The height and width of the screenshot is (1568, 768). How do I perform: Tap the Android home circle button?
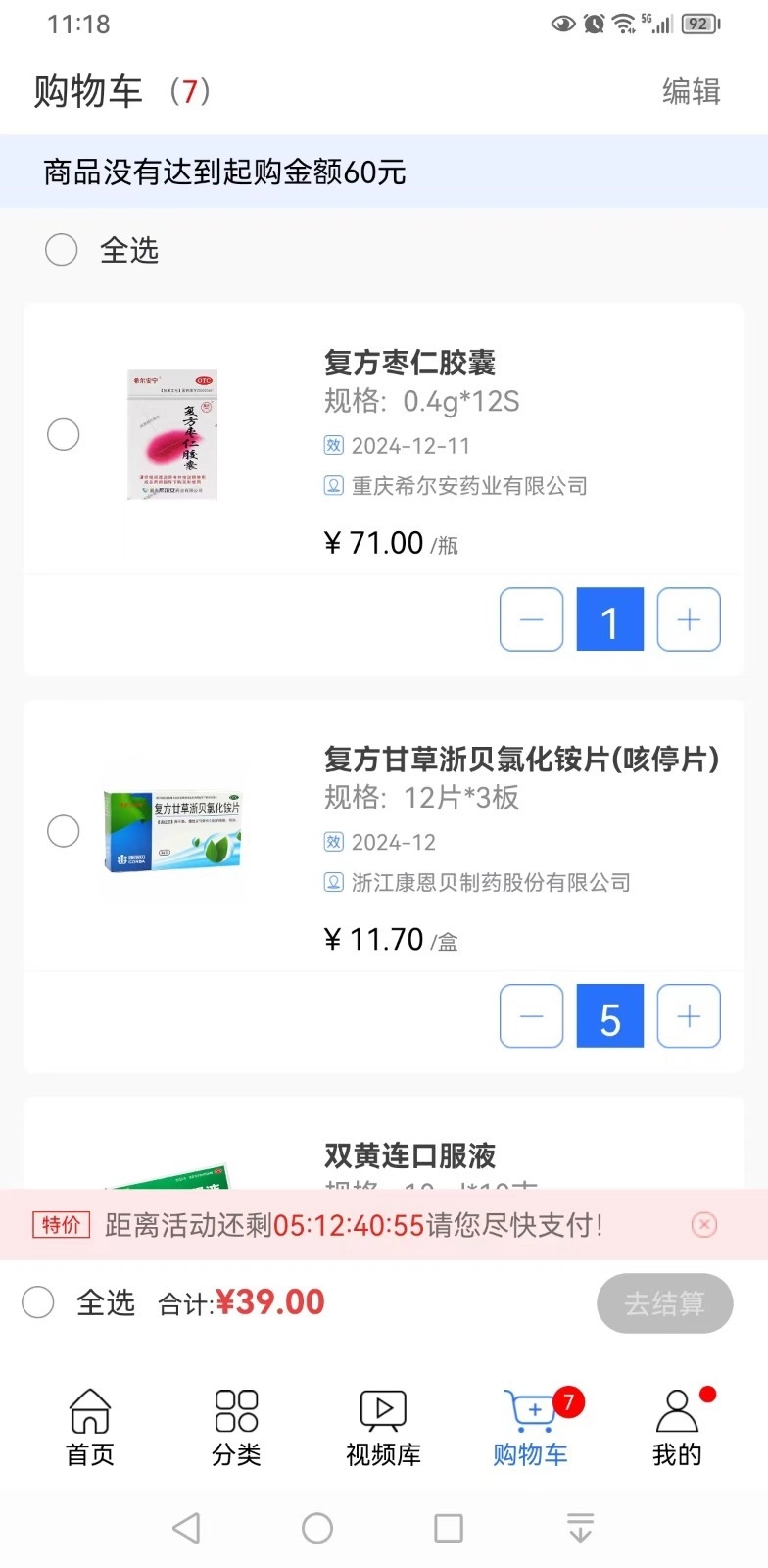tap(316, 1526)
